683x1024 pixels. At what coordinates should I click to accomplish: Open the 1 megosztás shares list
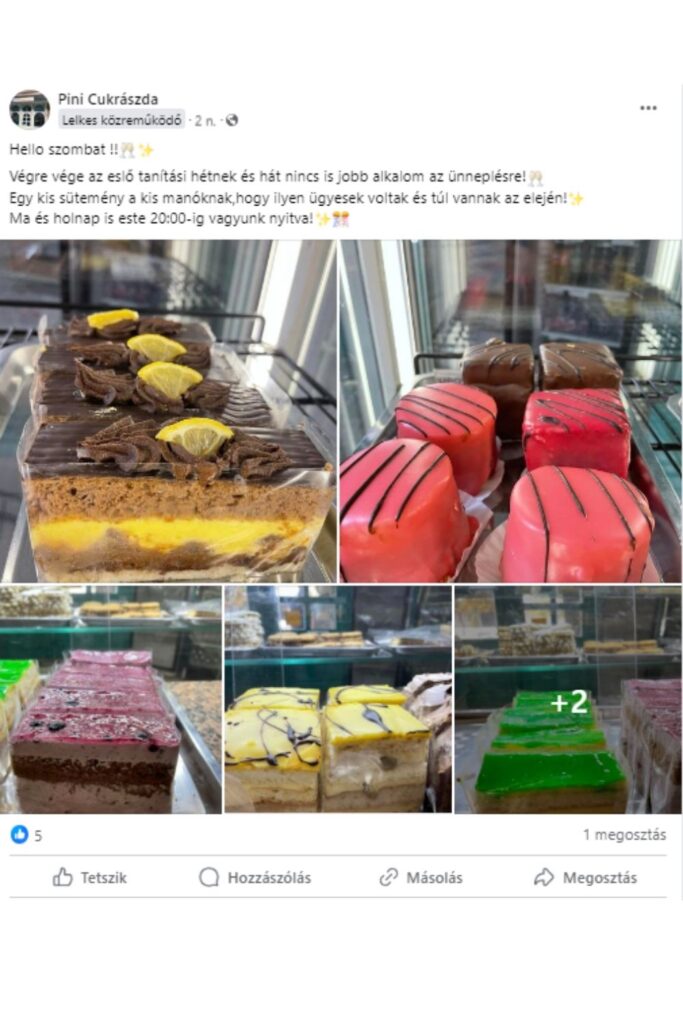tap(624, 834)
